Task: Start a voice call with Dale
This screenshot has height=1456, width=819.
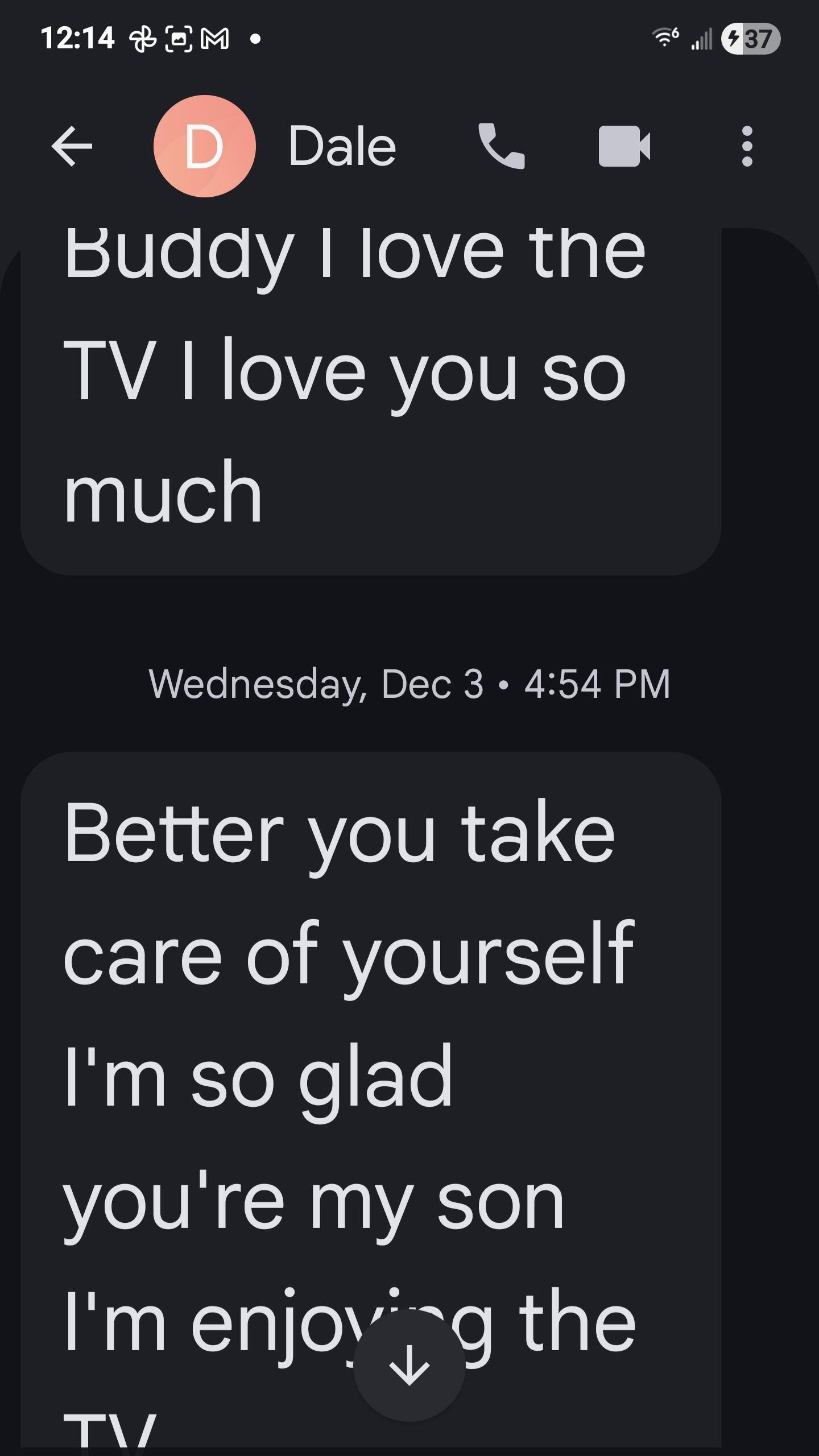Action: pyautogui.click(x=501, y=147)
